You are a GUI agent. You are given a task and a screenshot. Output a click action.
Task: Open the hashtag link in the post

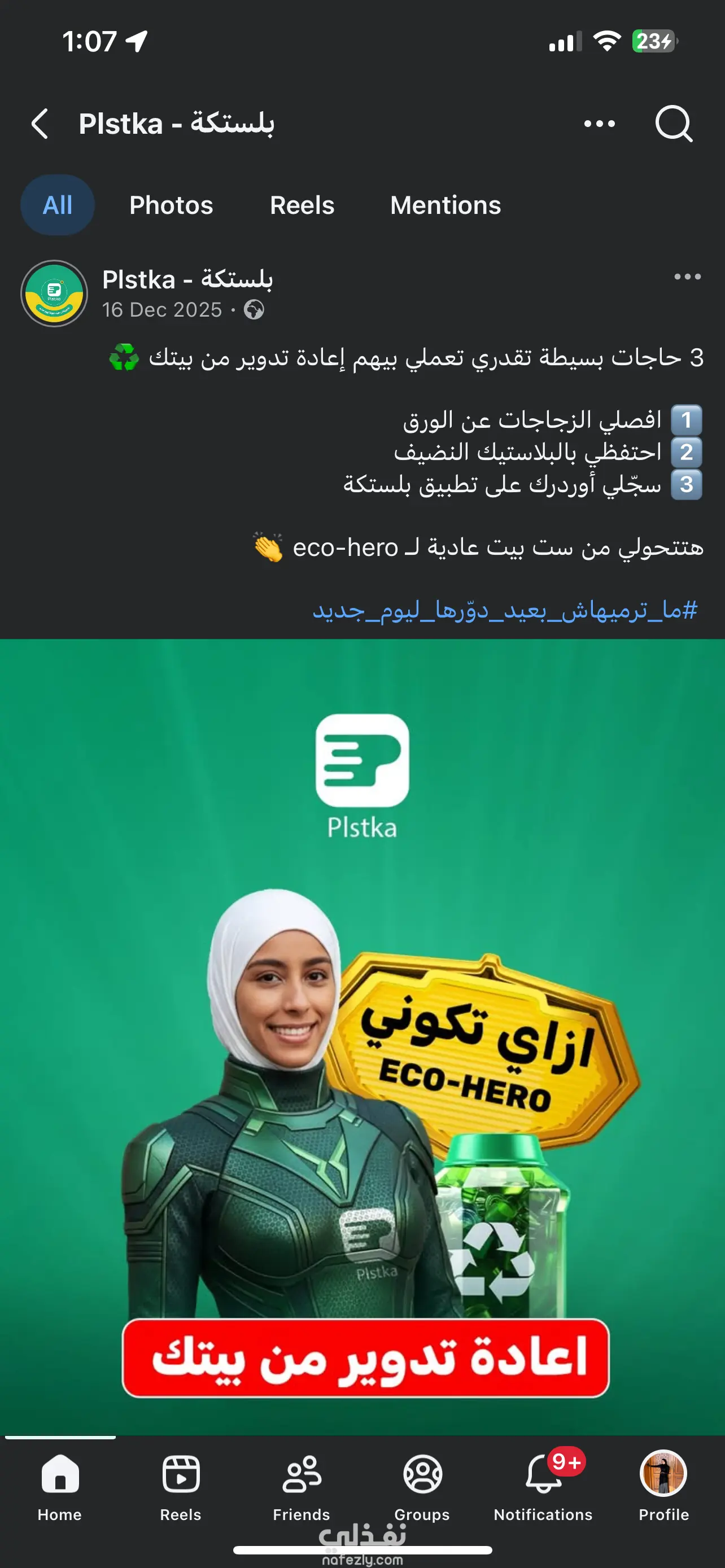504,609
